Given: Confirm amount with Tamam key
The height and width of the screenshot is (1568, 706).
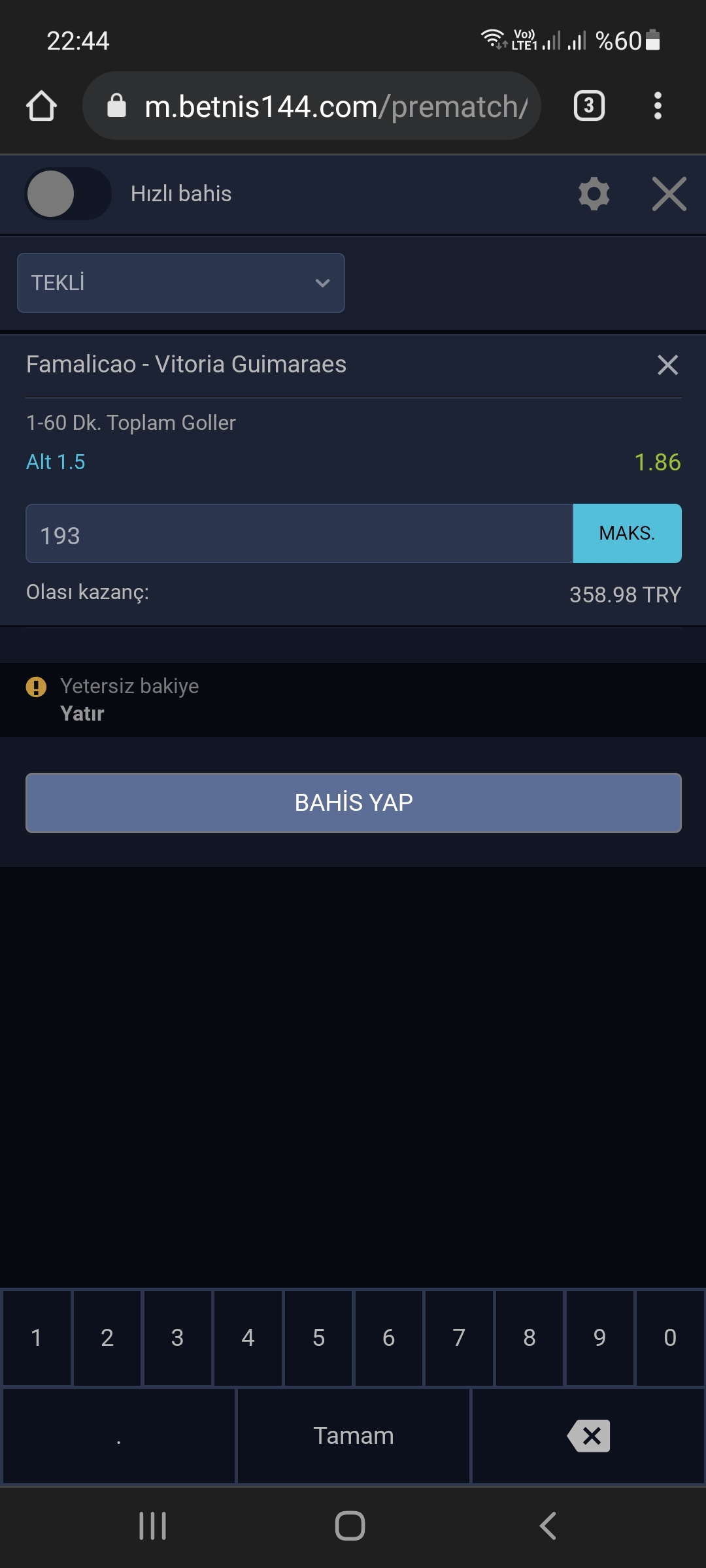Looking at the screenshot, I should pyautogui.click(x=354, y=1436).
